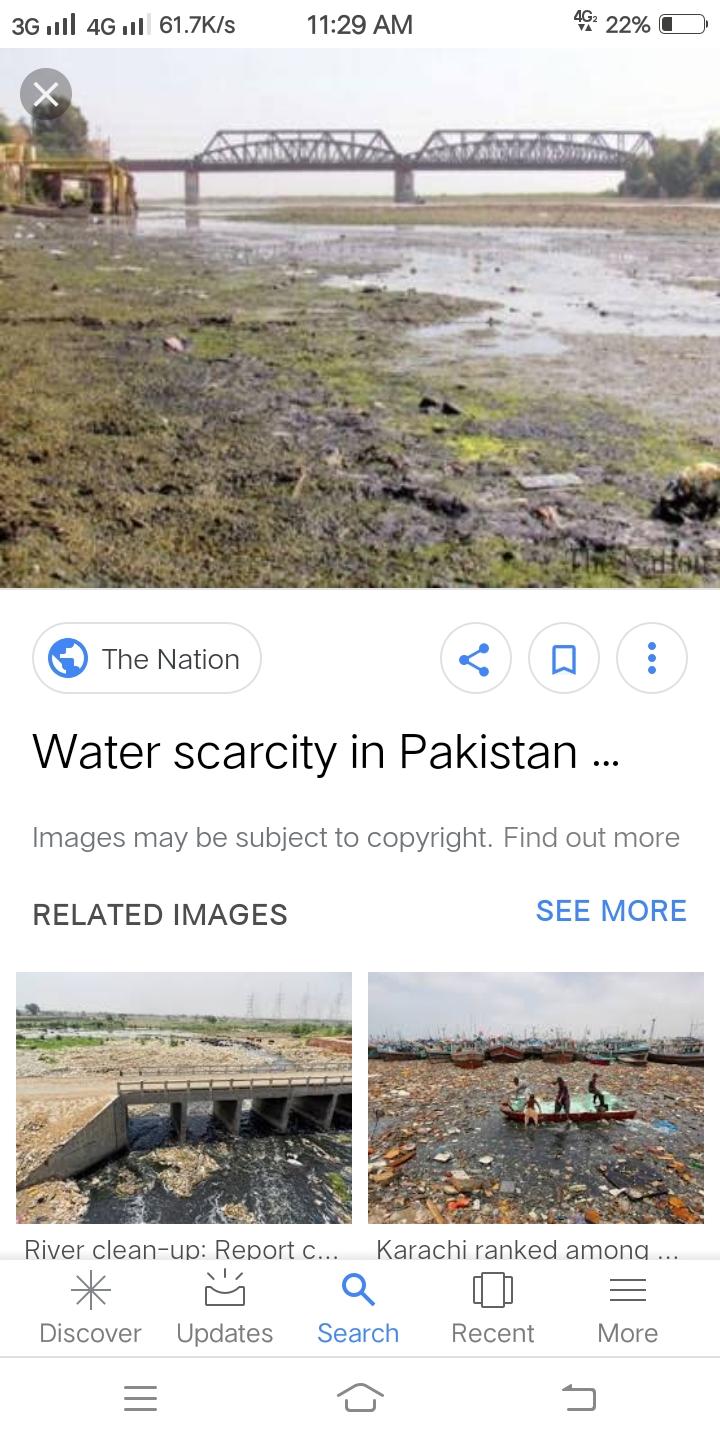Screen dimensions: 720x1440
Task: Close the image viewer
Action: tap(46, 95)
